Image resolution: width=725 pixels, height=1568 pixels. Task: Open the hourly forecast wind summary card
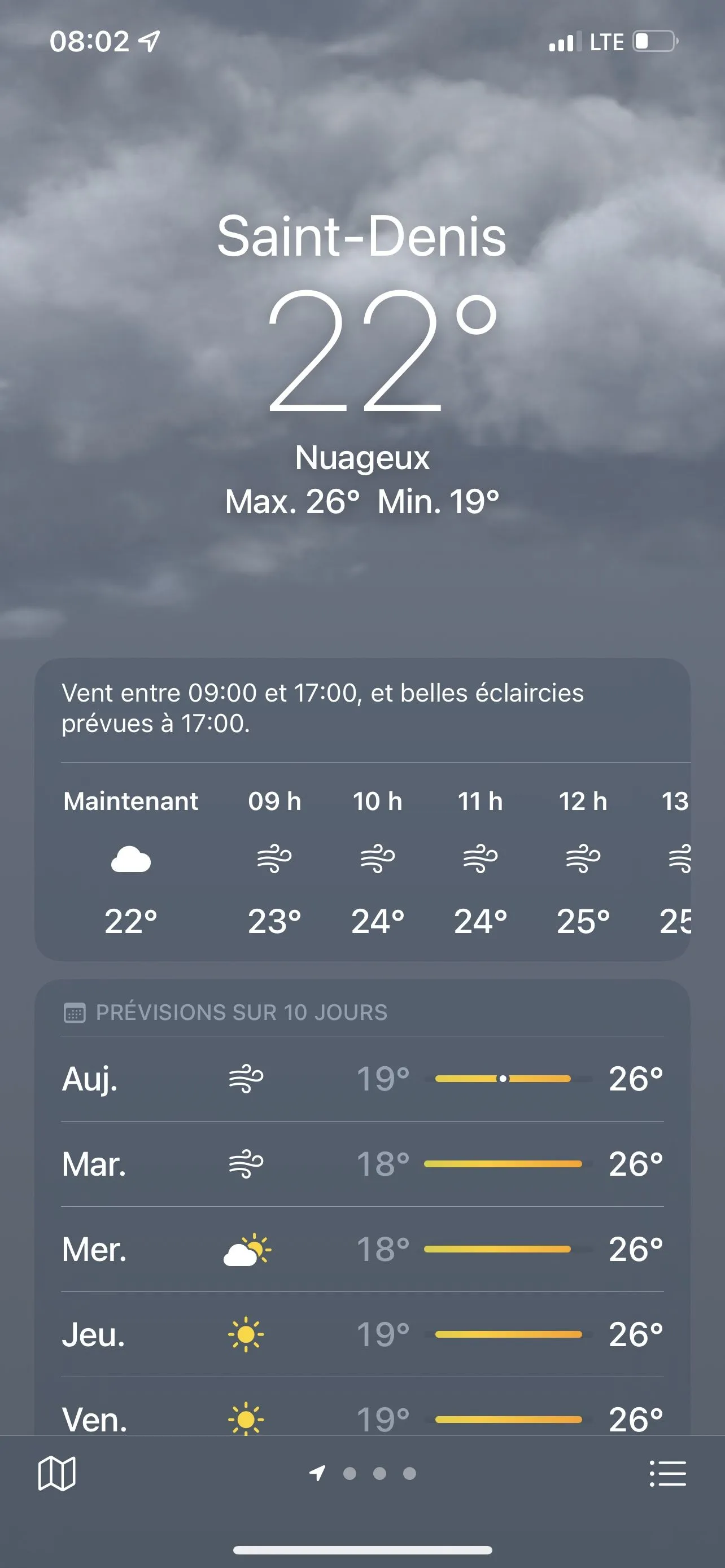click(362, 708)
